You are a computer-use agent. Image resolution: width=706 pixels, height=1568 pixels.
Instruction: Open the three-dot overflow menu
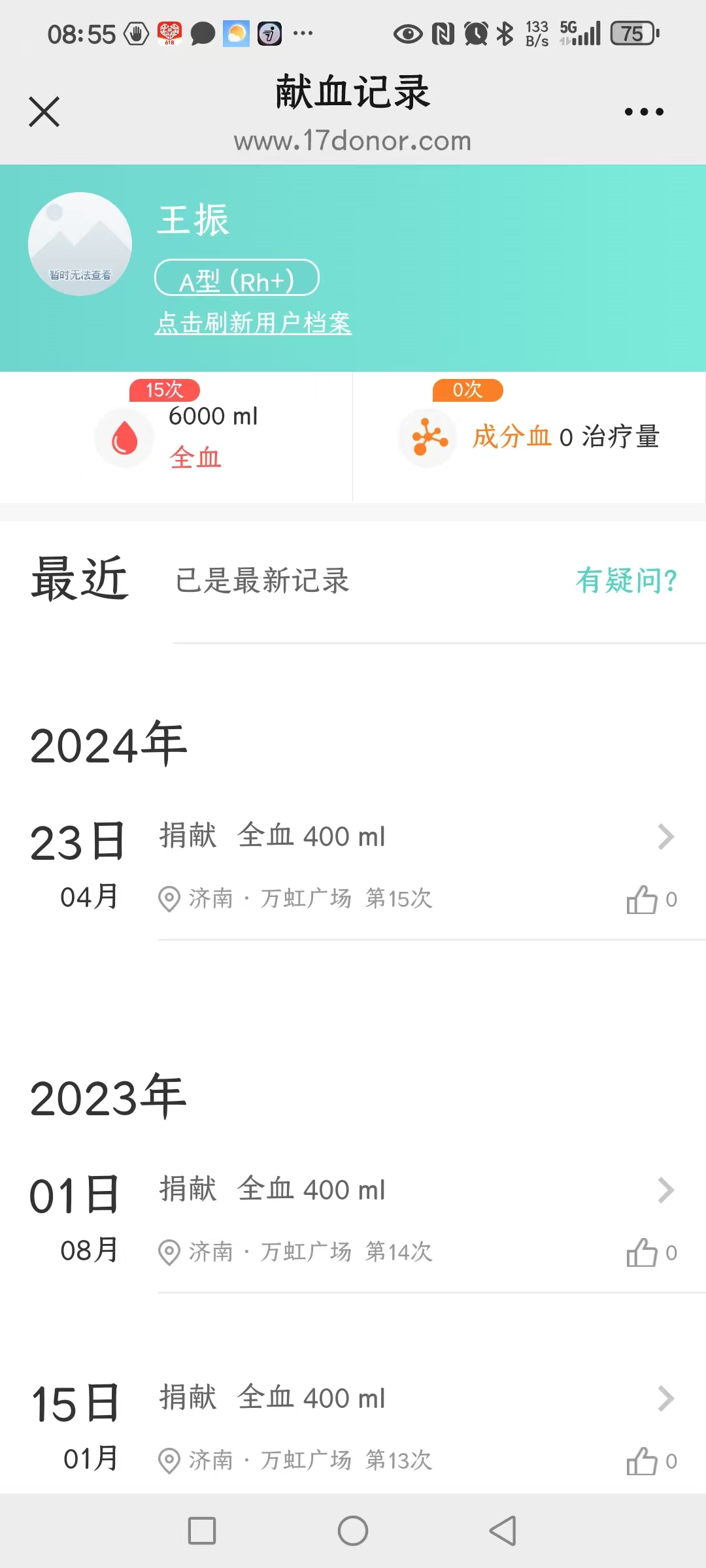644,112
